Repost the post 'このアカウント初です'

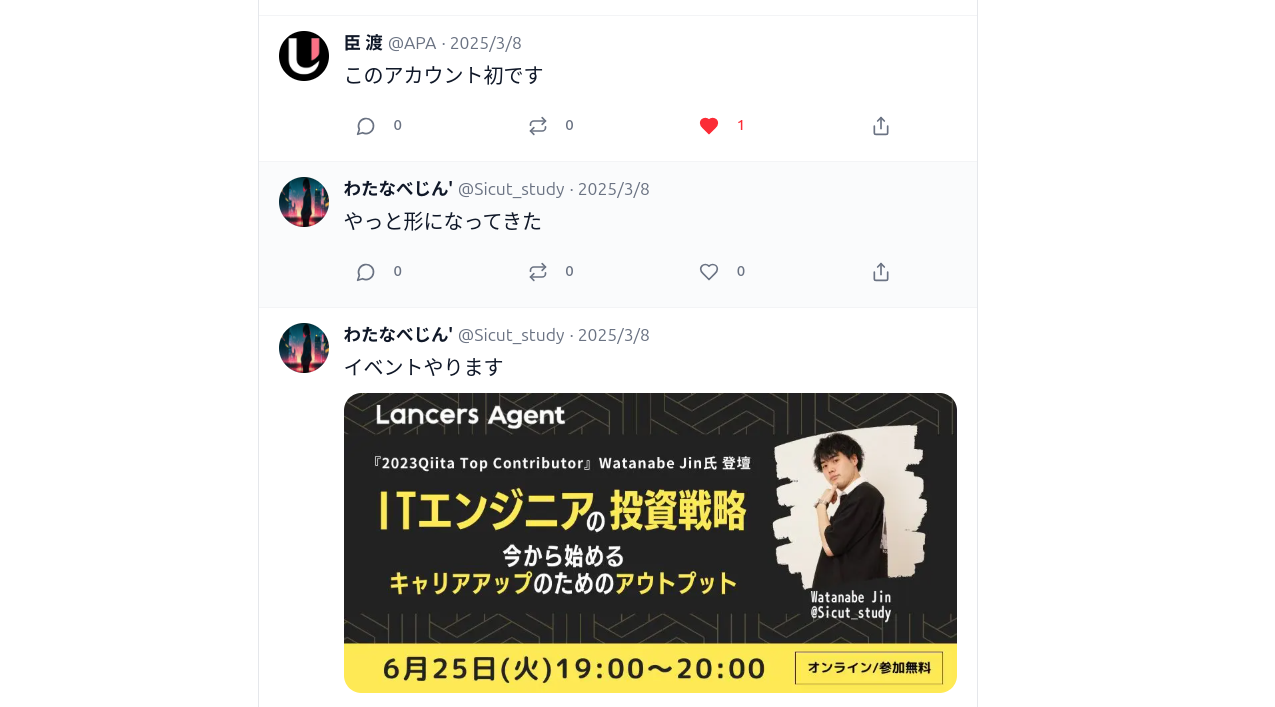click(x=538, y=126)
